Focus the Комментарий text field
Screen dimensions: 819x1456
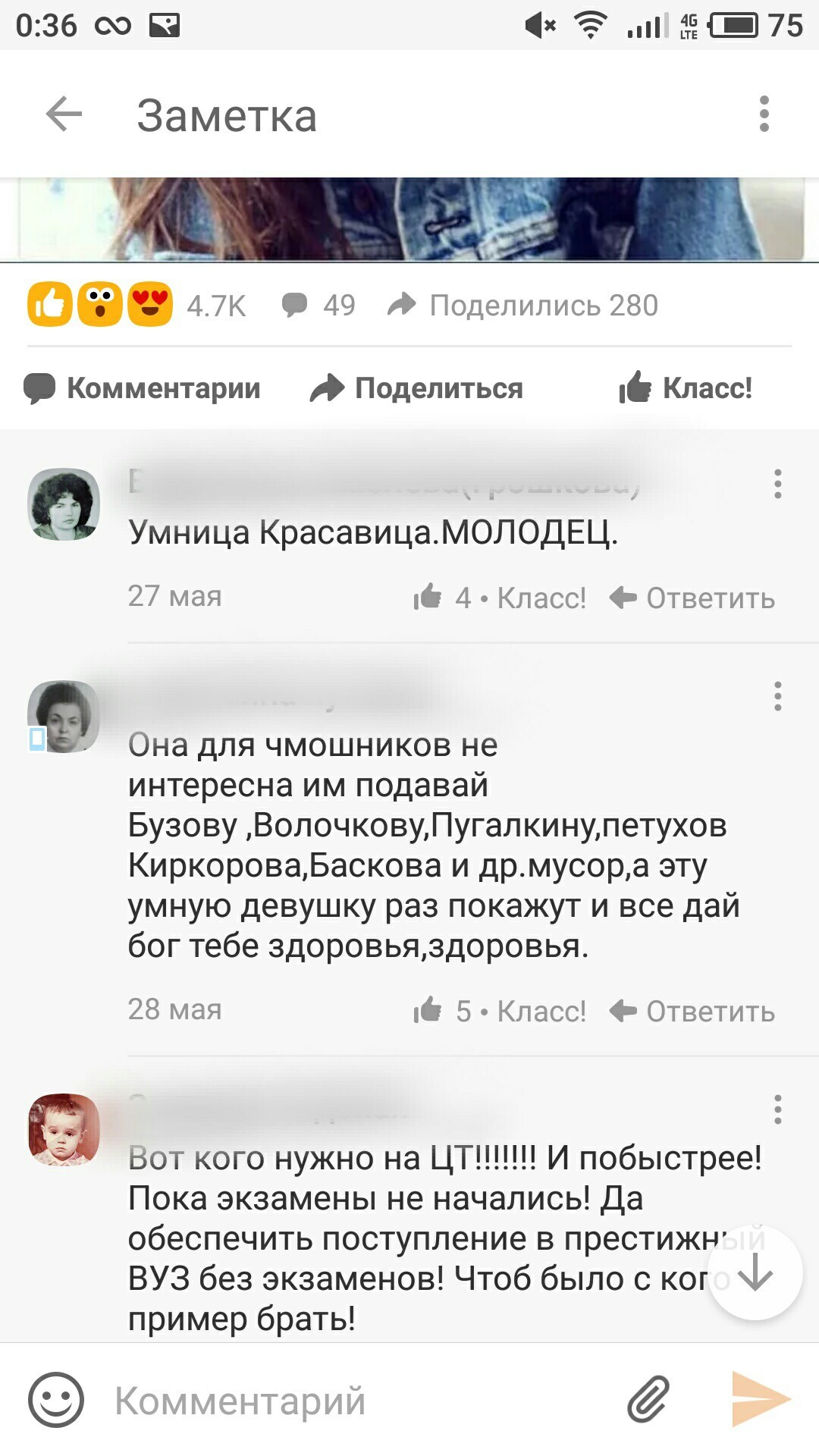point(356,1401)
